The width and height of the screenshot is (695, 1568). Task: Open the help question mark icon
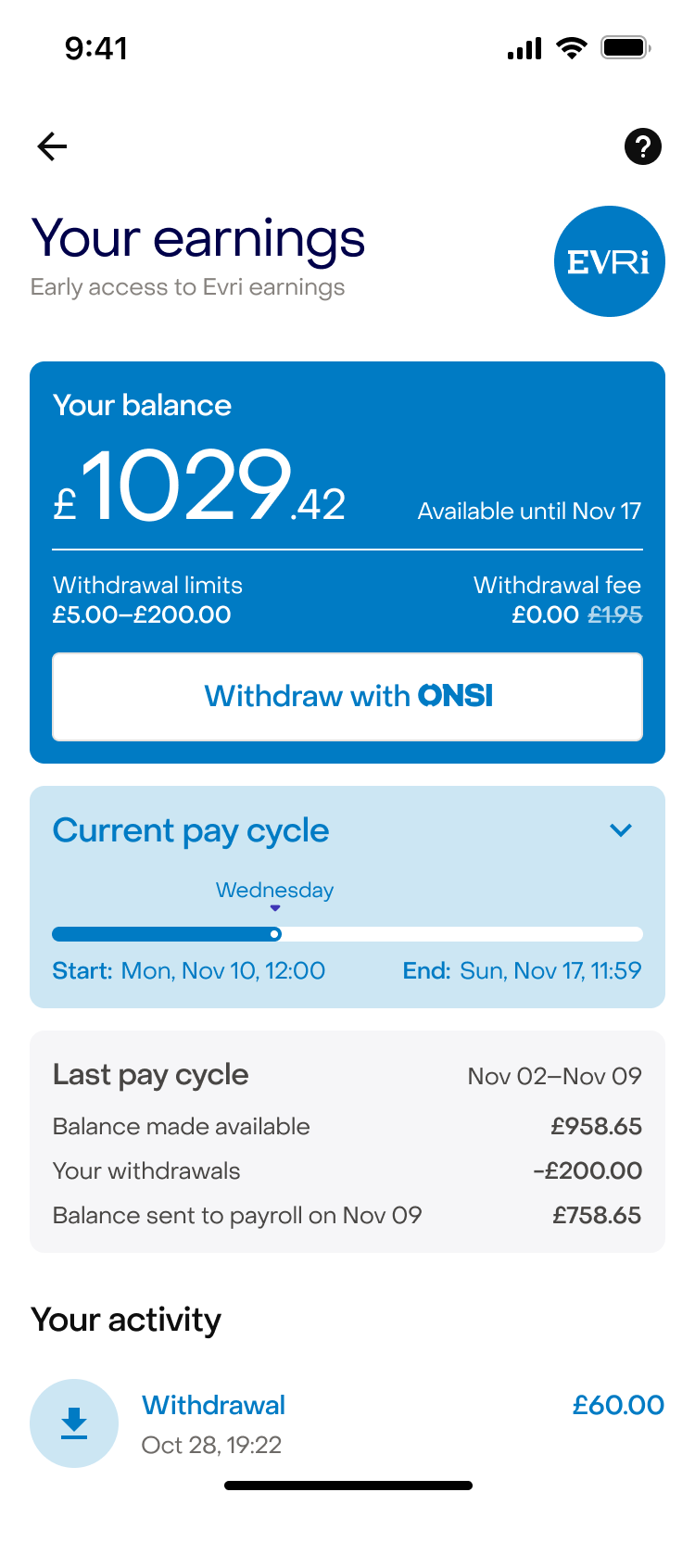643,146
